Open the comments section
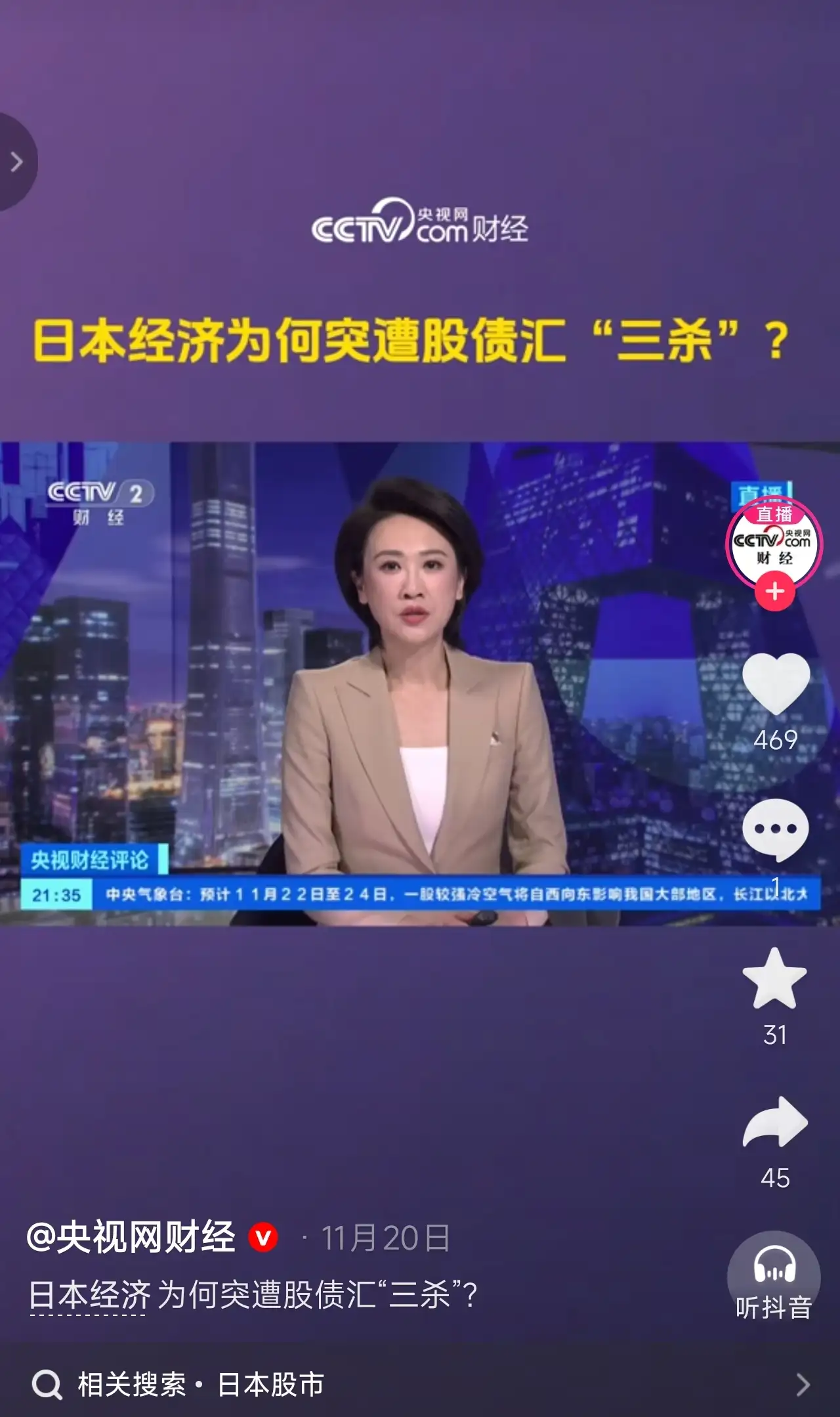The height and width of the screenshot is (1417, 840). [x=775, y=830]
